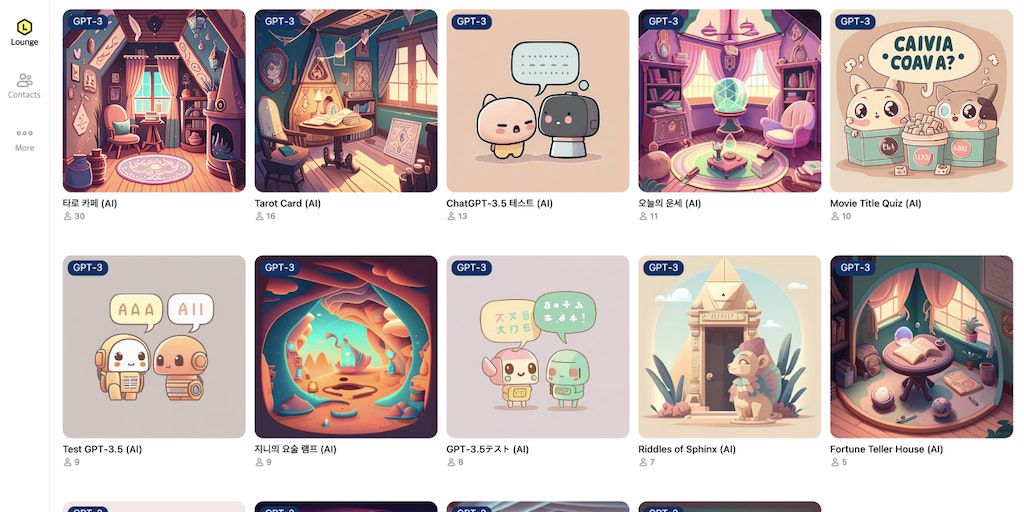Open the ChatGPT-3.5 테스트 (AI) room
The width and height of the screenshot is (1024, 512).
tap(538, 101)
